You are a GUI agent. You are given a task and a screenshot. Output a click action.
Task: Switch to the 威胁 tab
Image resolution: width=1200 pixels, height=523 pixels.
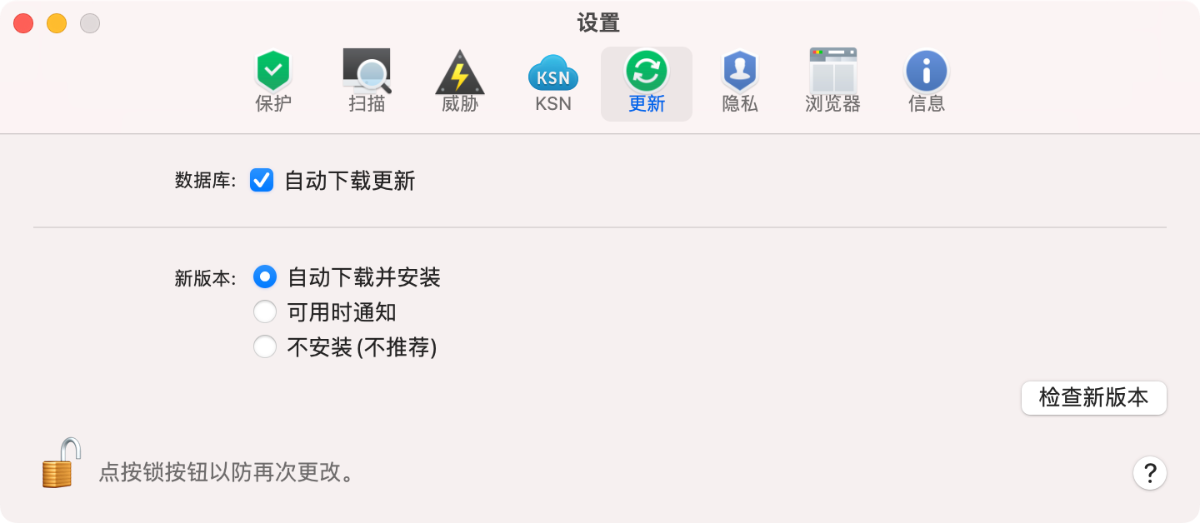[459, 83]
